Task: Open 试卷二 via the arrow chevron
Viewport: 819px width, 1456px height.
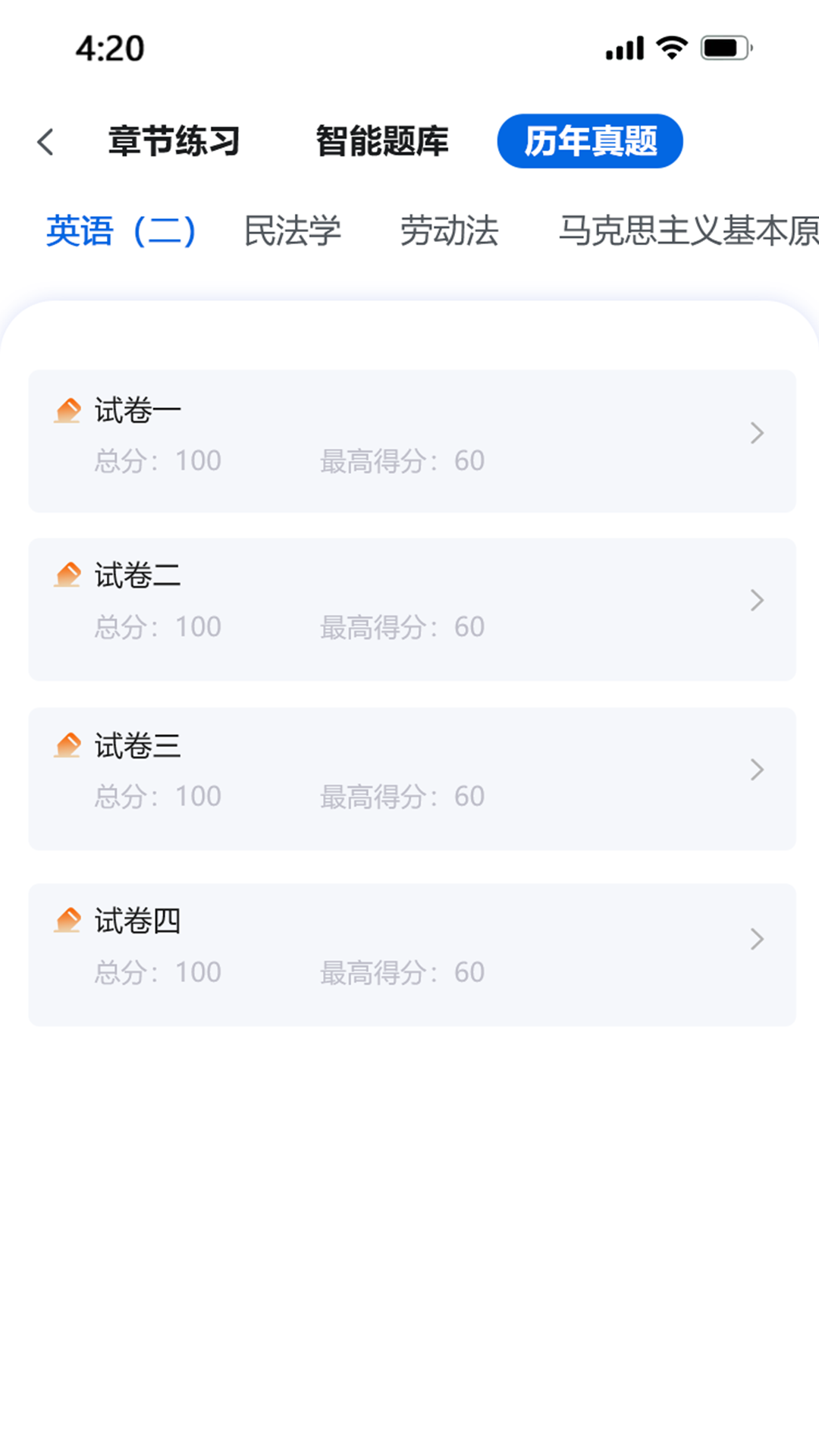Action: [756, 601]
